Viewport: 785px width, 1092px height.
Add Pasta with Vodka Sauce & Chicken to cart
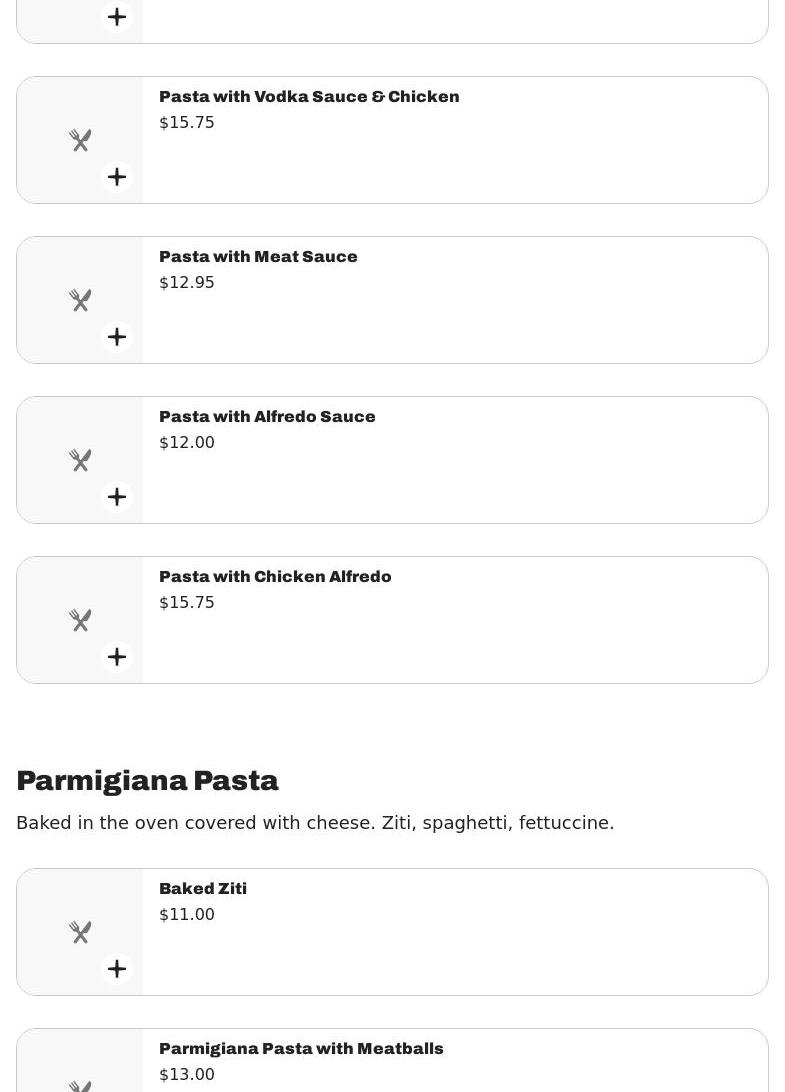[117, 177]
